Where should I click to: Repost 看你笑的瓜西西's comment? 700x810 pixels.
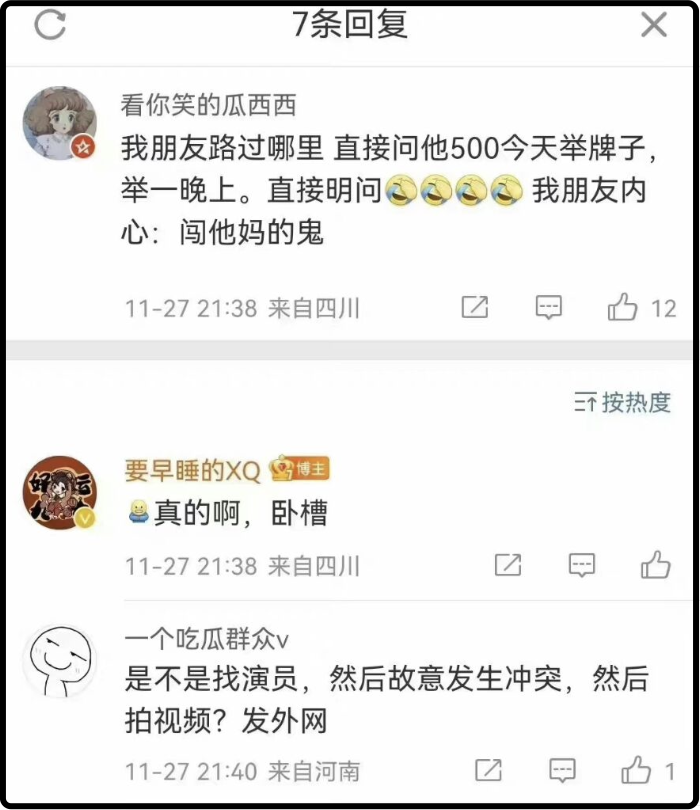(x=474, y=308)
